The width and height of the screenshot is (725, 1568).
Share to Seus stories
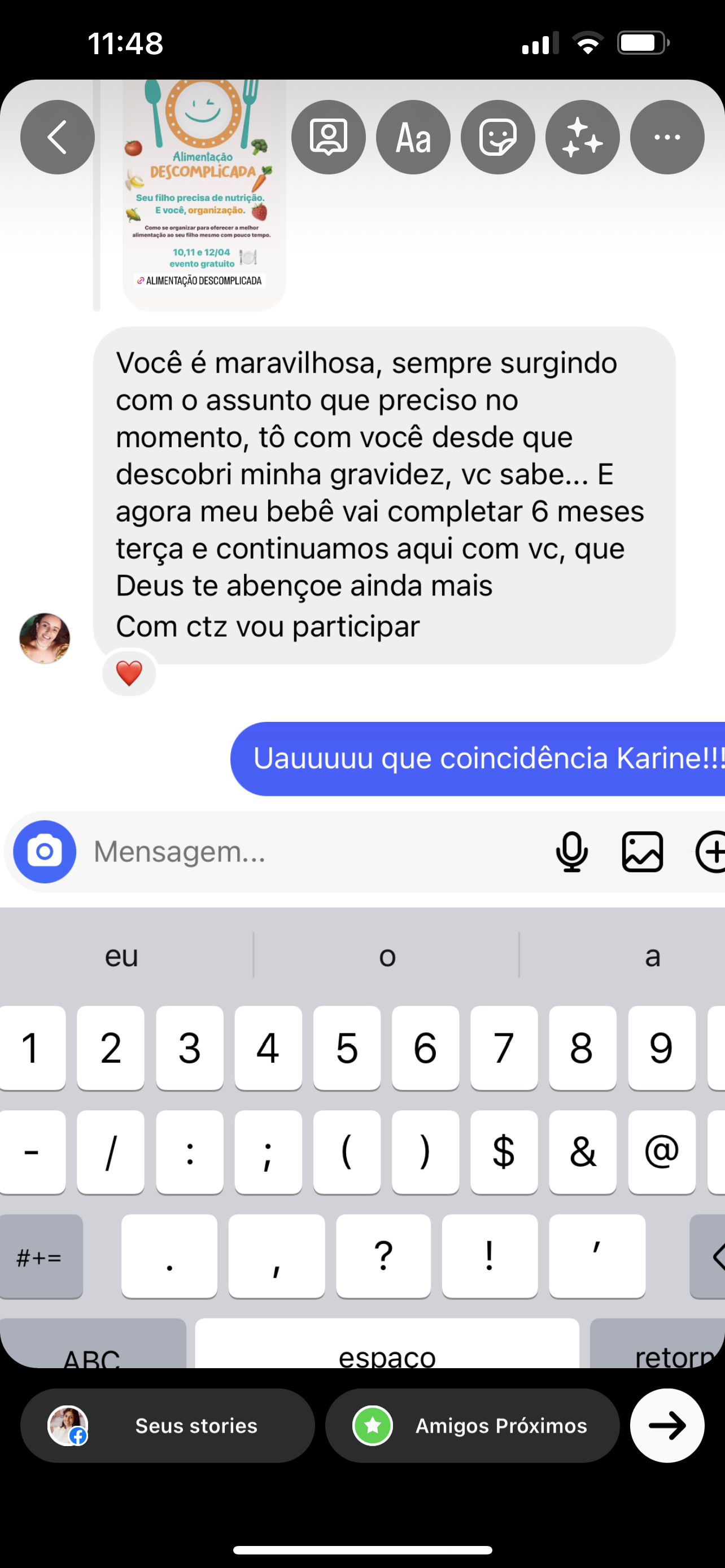point(167,1426)
